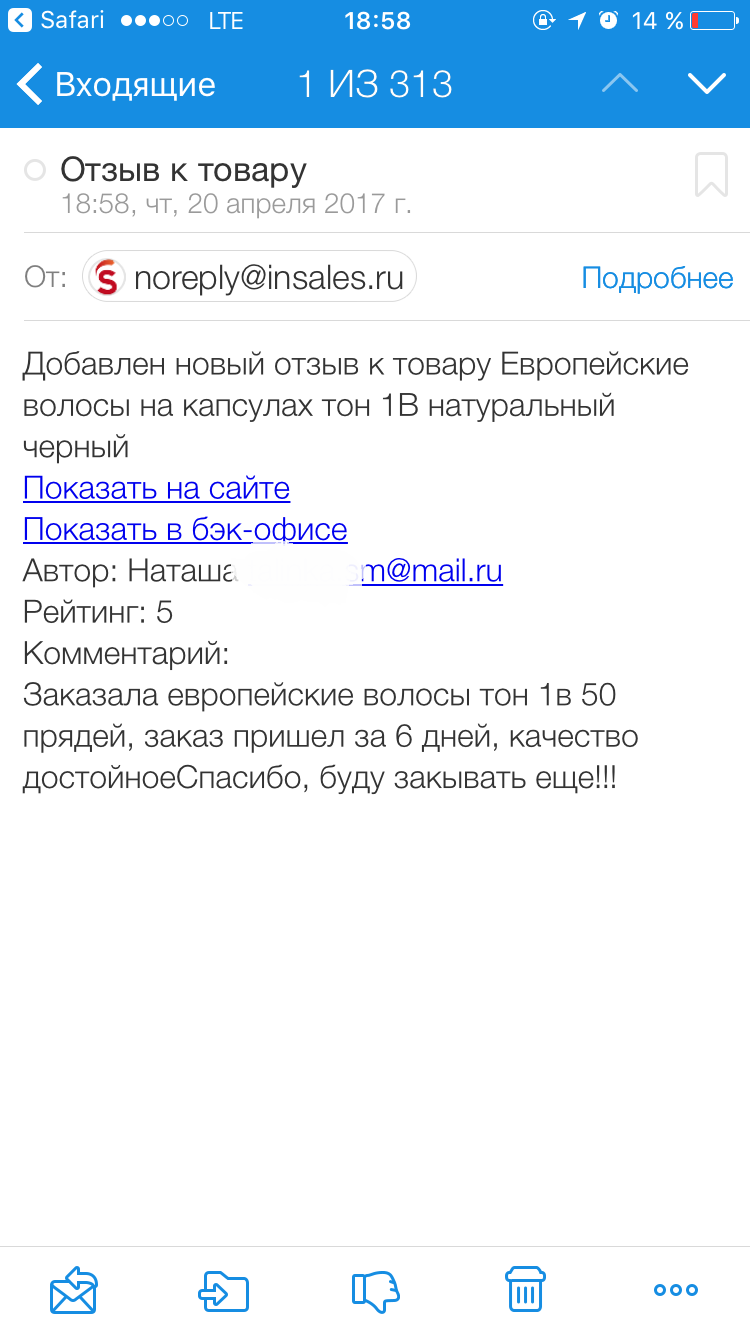Open the Показать на сайте link
Screen dimensions: 750x1334
156,488
